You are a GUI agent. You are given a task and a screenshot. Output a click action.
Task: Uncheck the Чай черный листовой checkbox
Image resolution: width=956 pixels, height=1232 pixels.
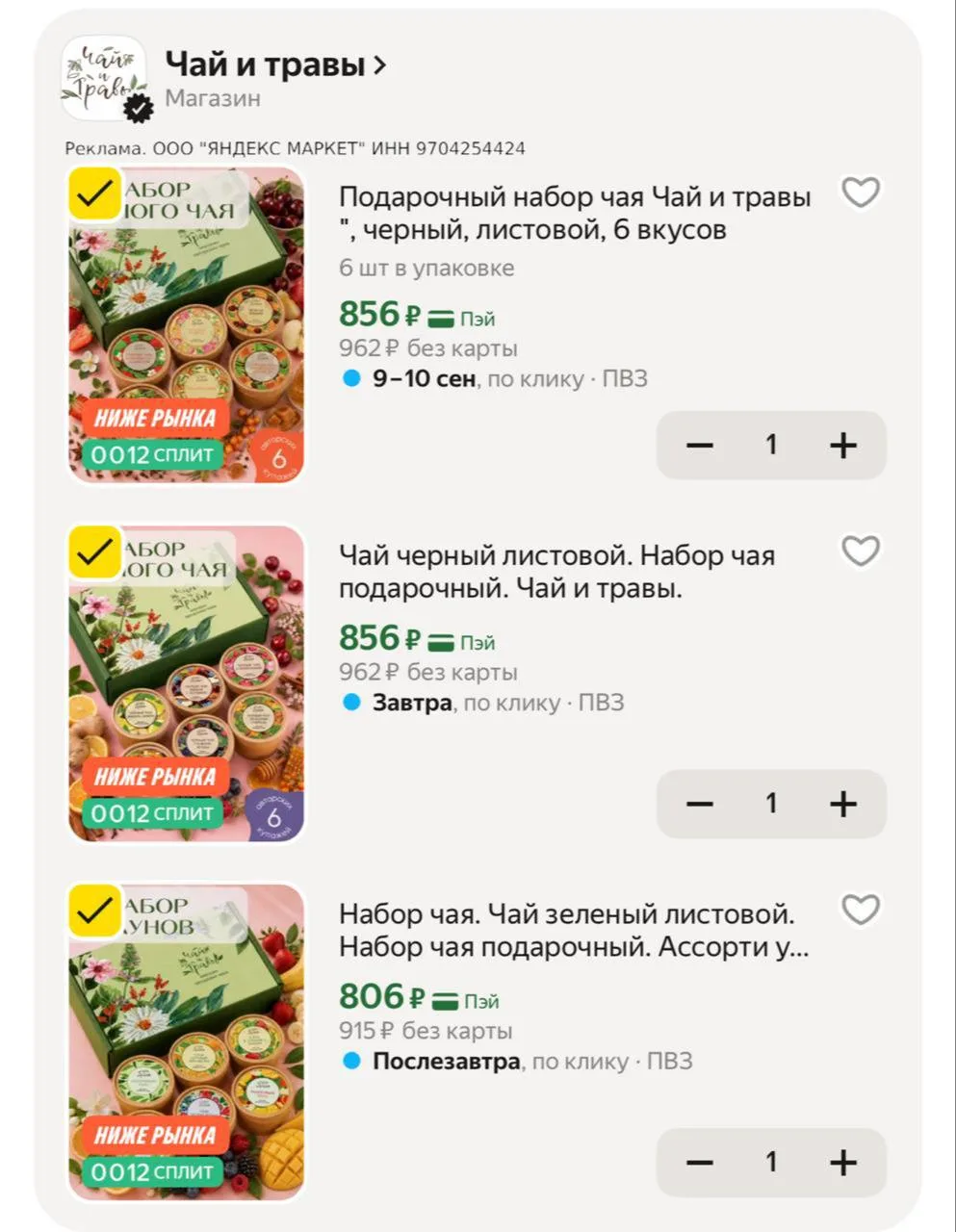coord(94,552)
